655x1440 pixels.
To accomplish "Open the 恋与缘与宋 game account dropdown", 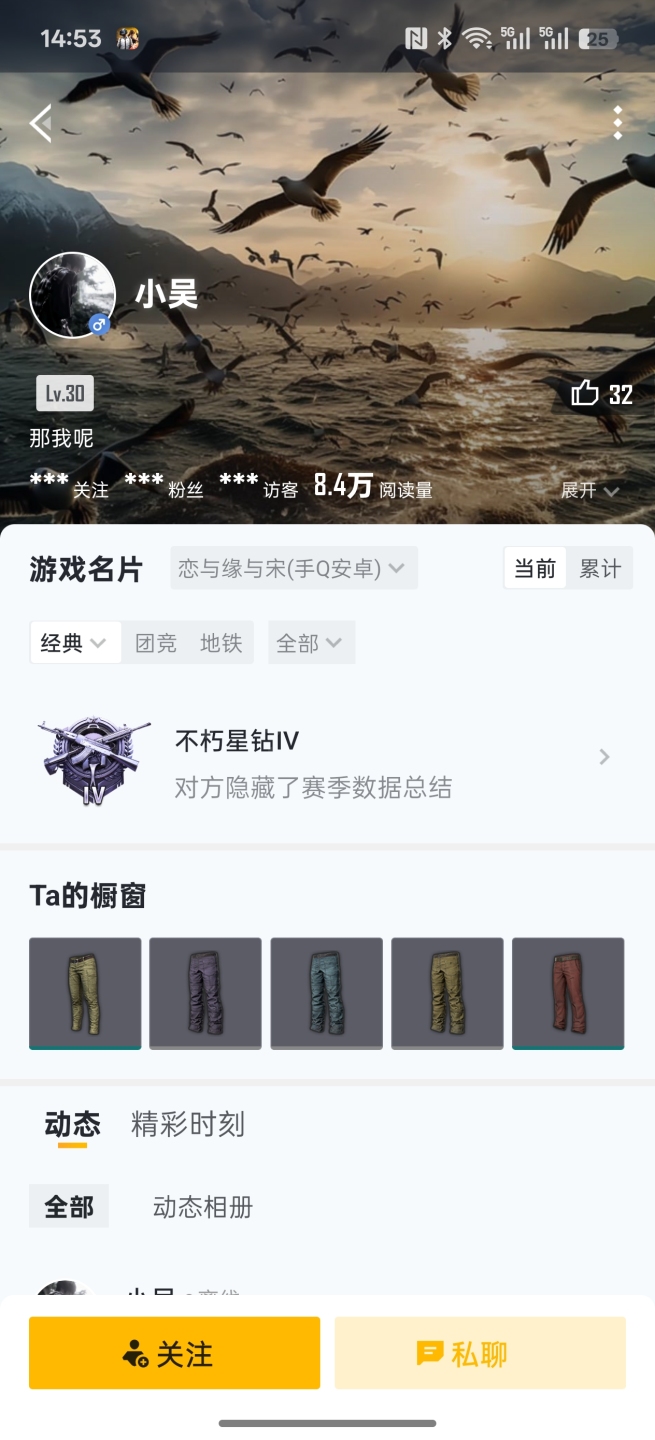I will coord(293,568).
